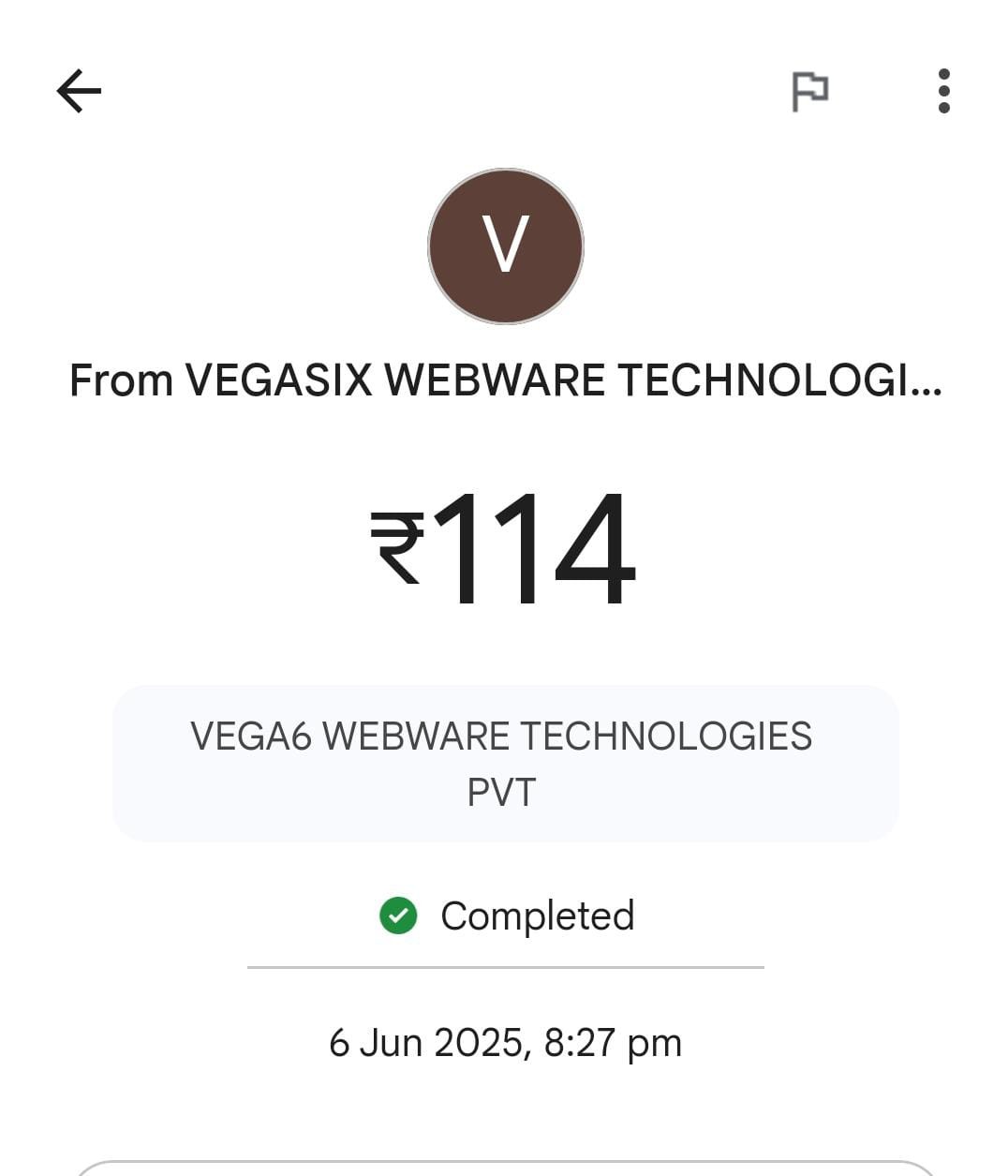Report this transaction with the flag icon

click(809, 91)
